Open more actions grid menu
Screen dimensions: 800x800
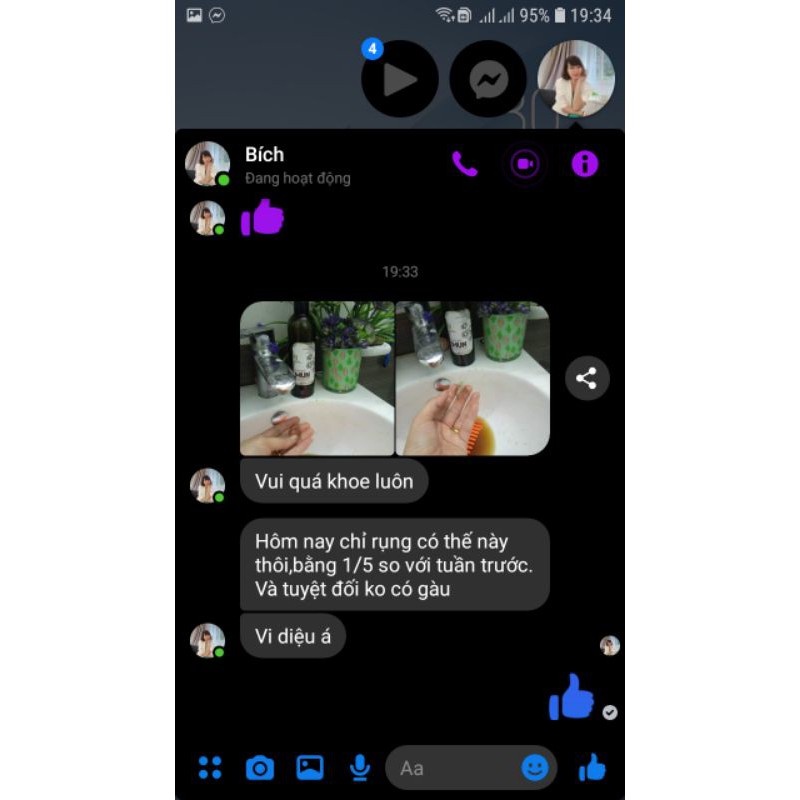[x=210, y=767]
